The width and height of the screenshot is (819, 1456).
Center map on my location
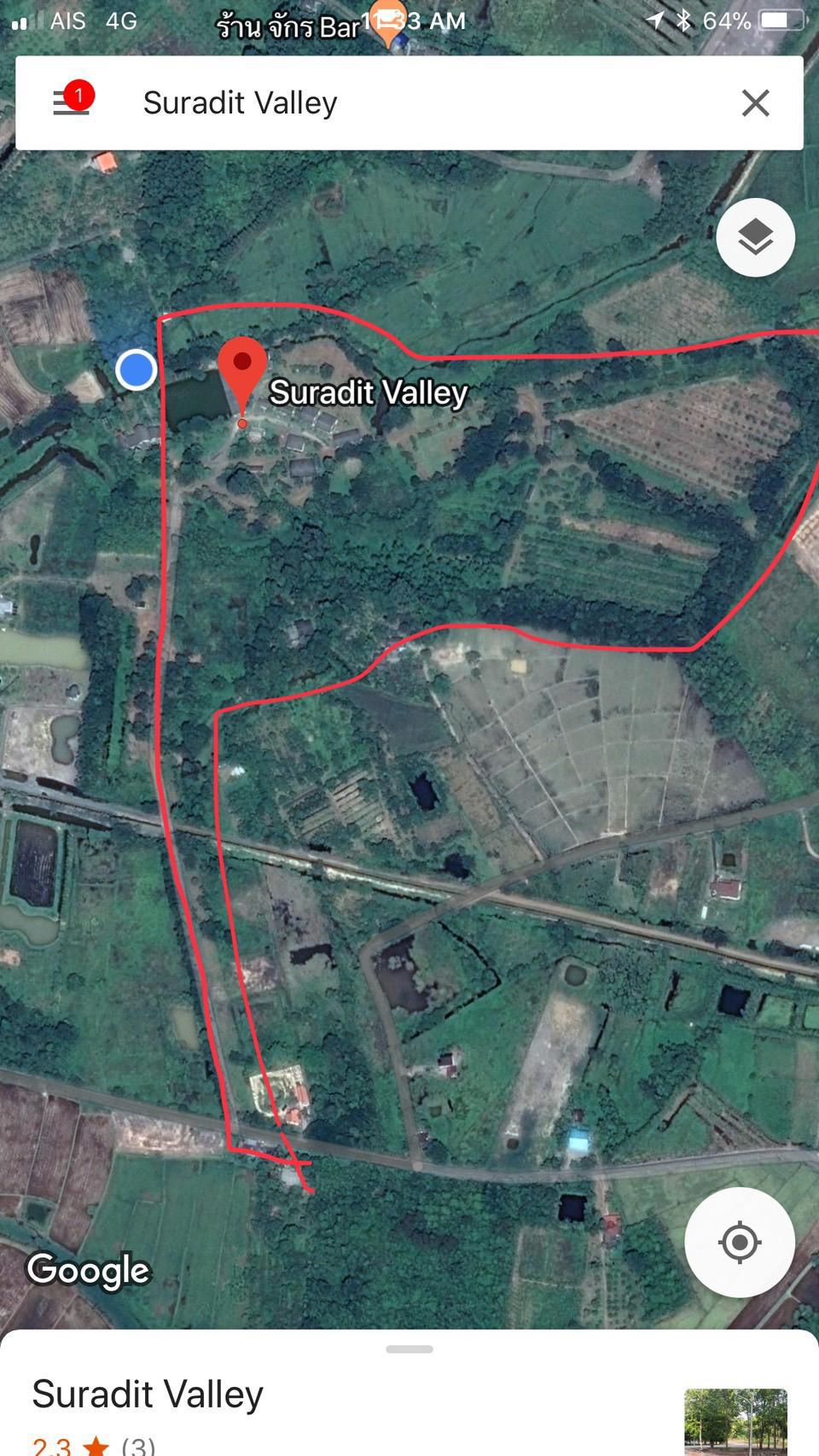(x=740, y=1242)
